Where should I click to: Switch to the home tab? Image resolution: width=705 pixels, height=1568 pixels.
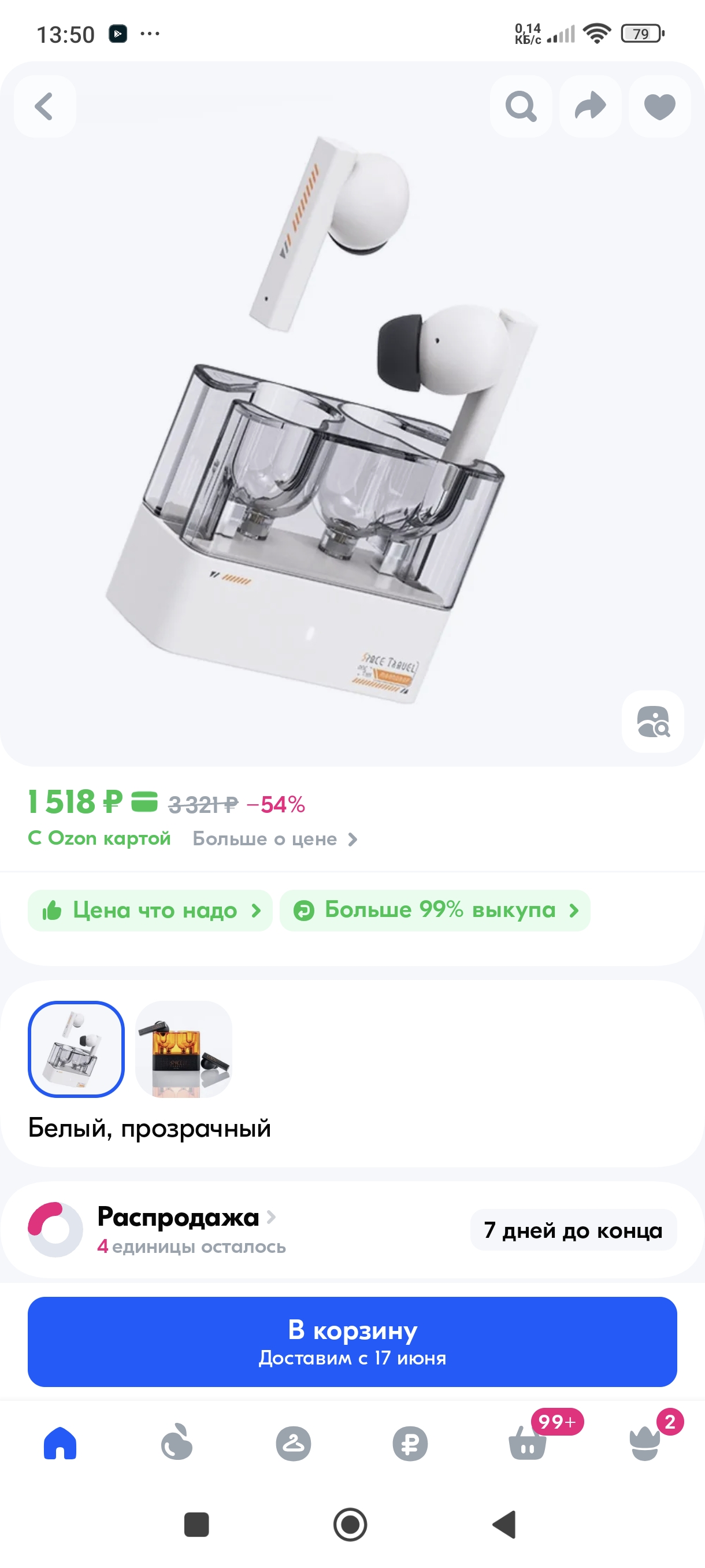60,1443
